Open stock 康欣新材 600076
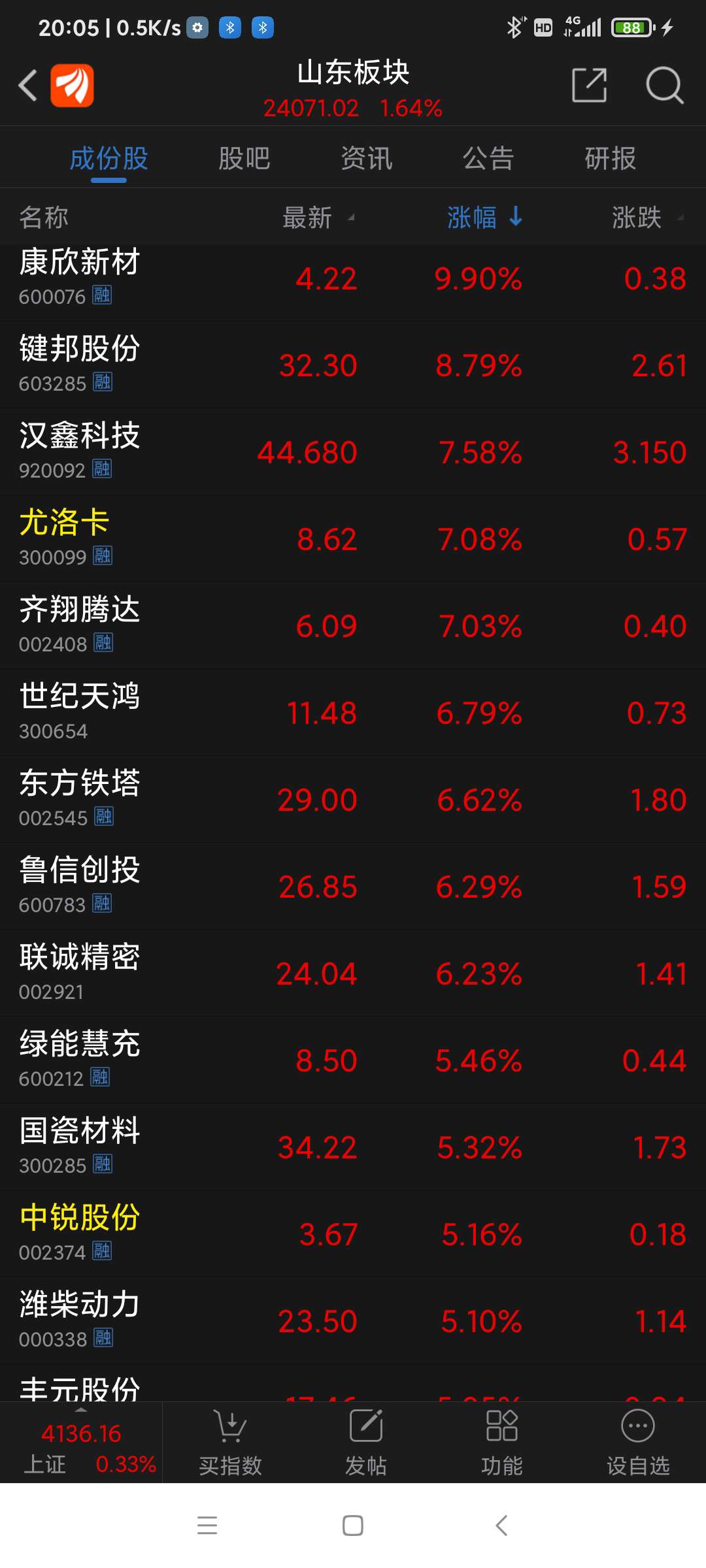 [353, 279]
